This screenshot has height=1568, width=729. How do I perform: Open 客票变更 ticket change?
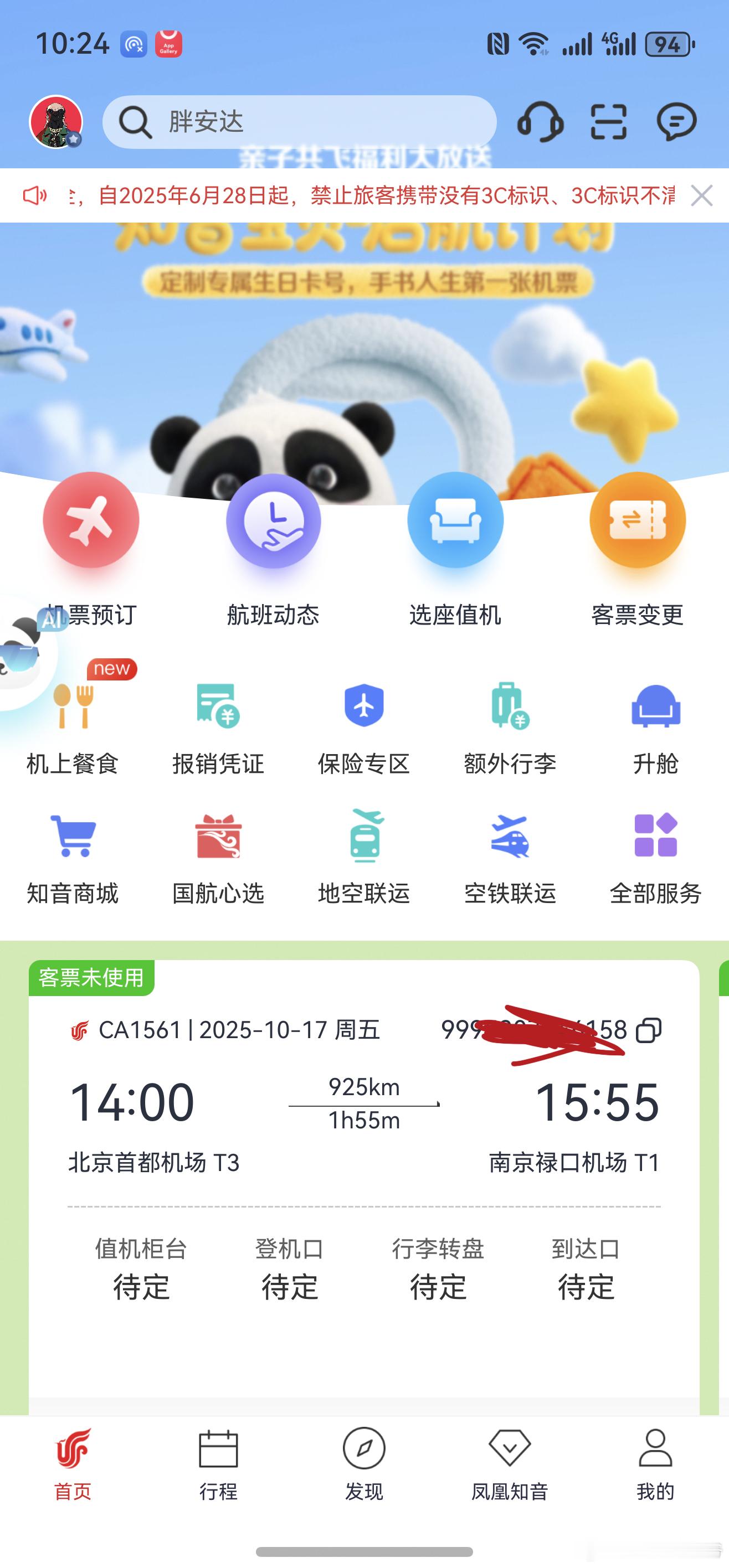[637, 548]
